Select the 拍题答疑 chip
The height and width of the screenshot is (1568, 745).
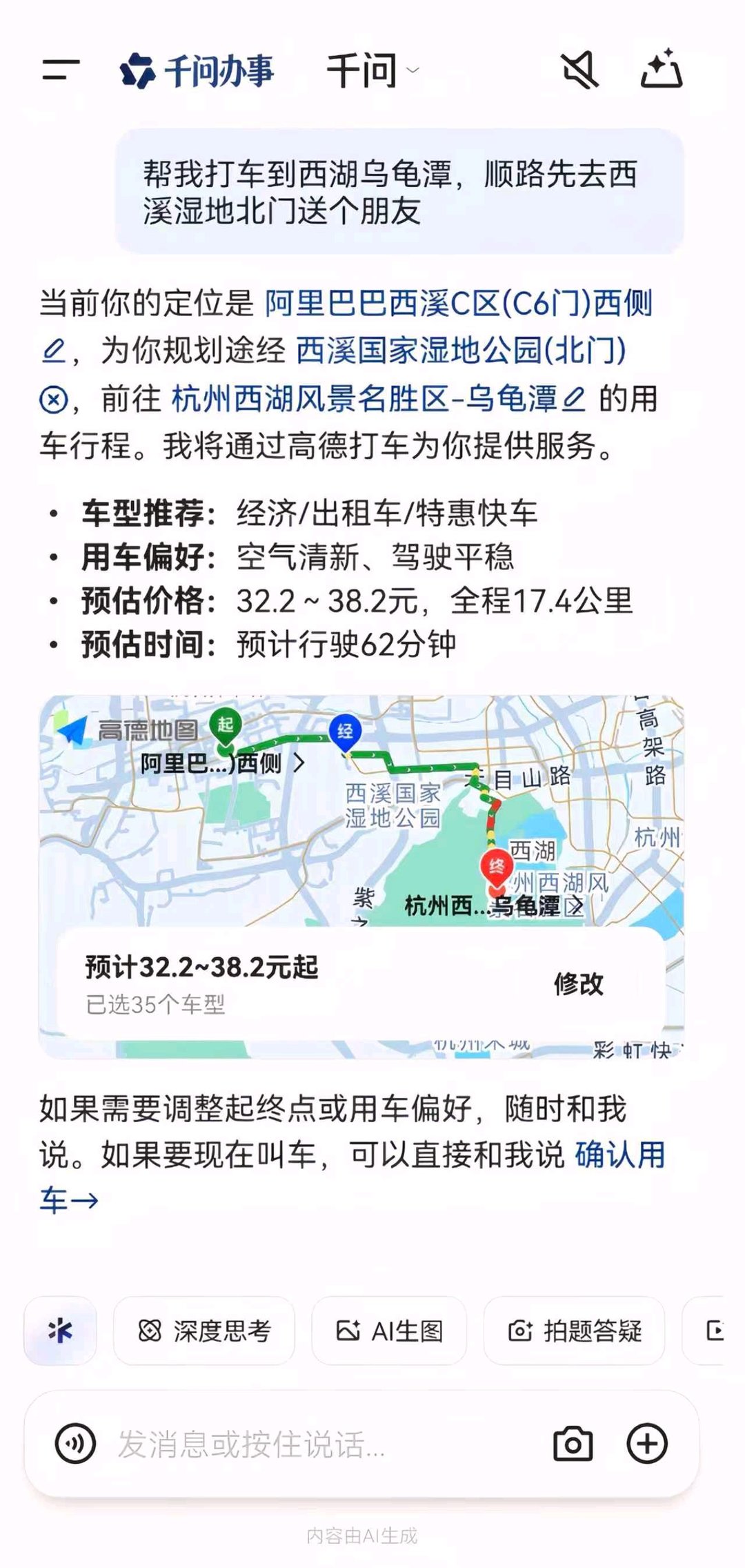[x=574, y=1331]
